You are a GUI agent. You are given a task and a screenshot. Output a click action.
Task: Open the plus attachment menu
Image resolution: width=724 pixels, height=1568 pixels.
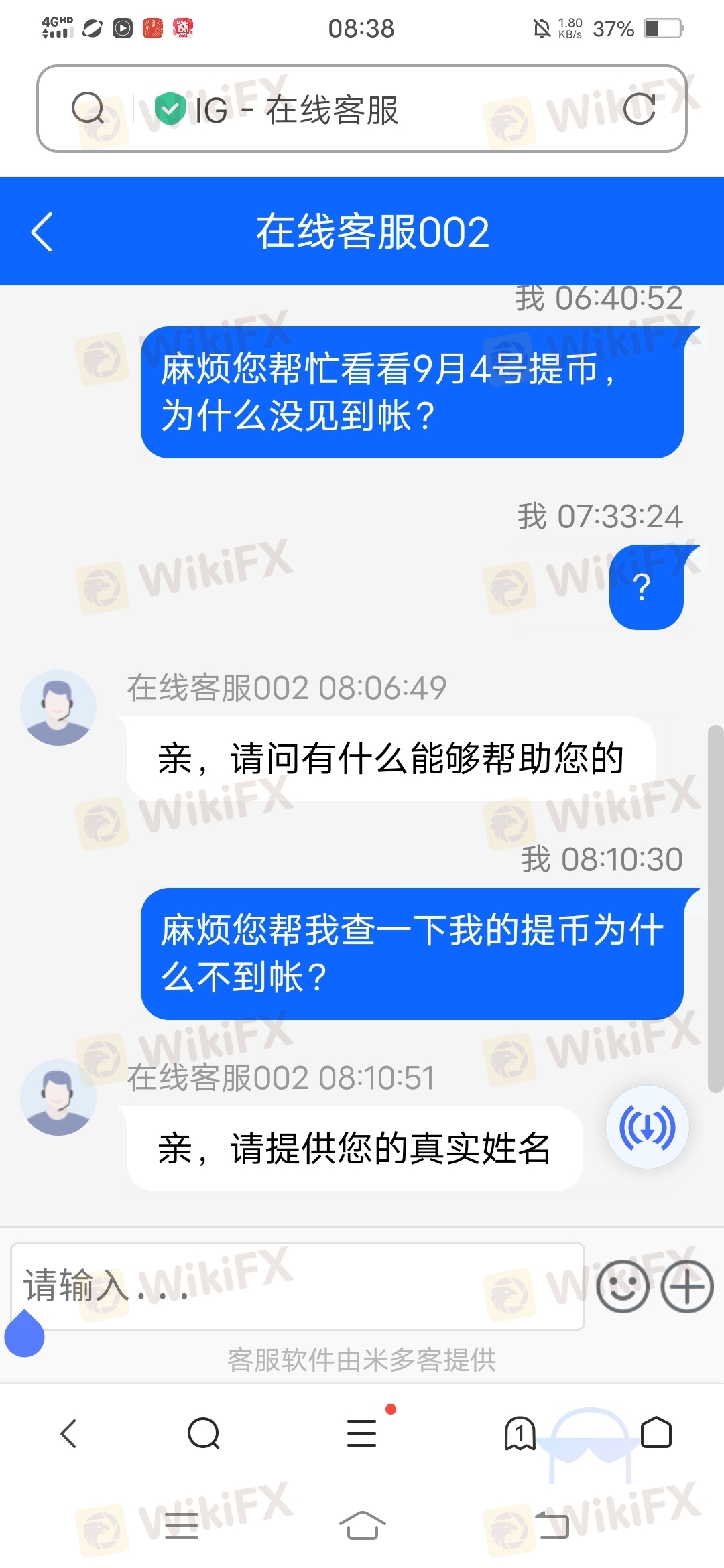point(687,1286)
